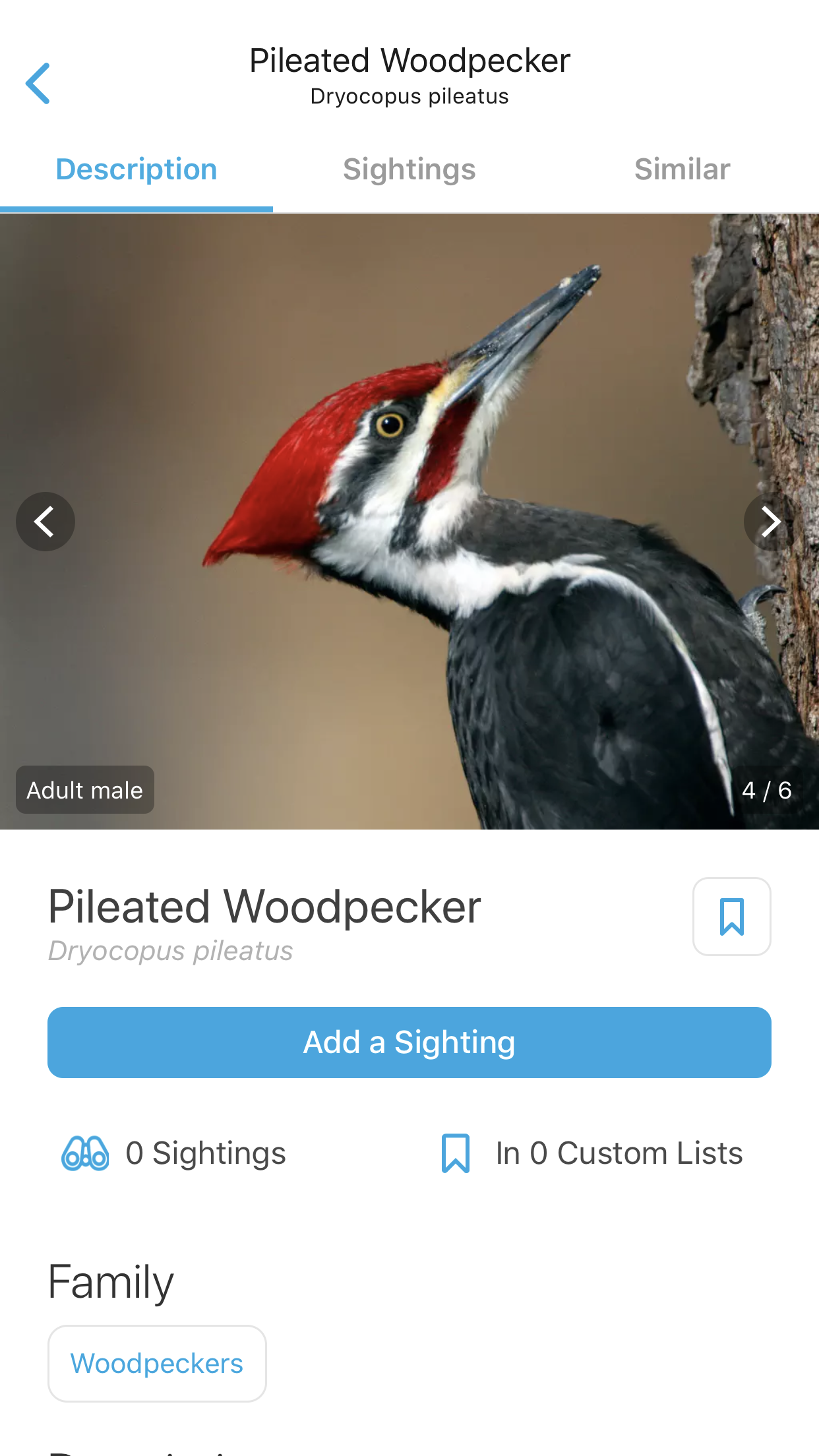The width and height of the screenshot is (819, 1456).
Task: Show the next bird photo
Action: point(770,522)
